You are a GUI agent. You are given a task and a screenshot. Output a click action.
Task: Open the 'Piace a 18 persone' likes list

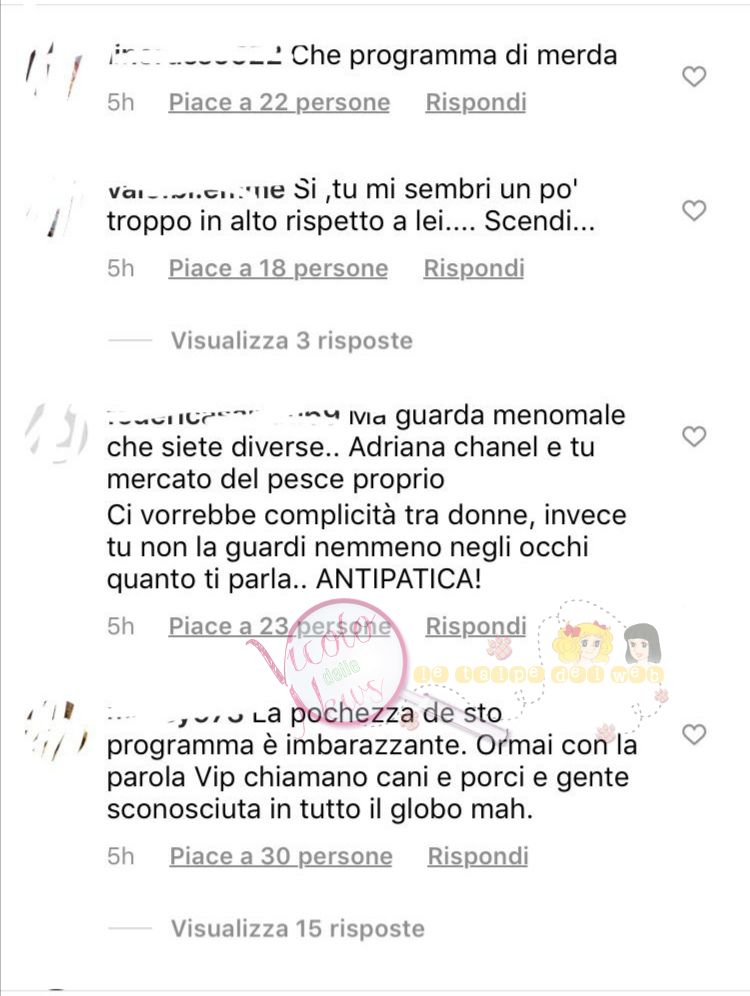[x=278, y=268]
